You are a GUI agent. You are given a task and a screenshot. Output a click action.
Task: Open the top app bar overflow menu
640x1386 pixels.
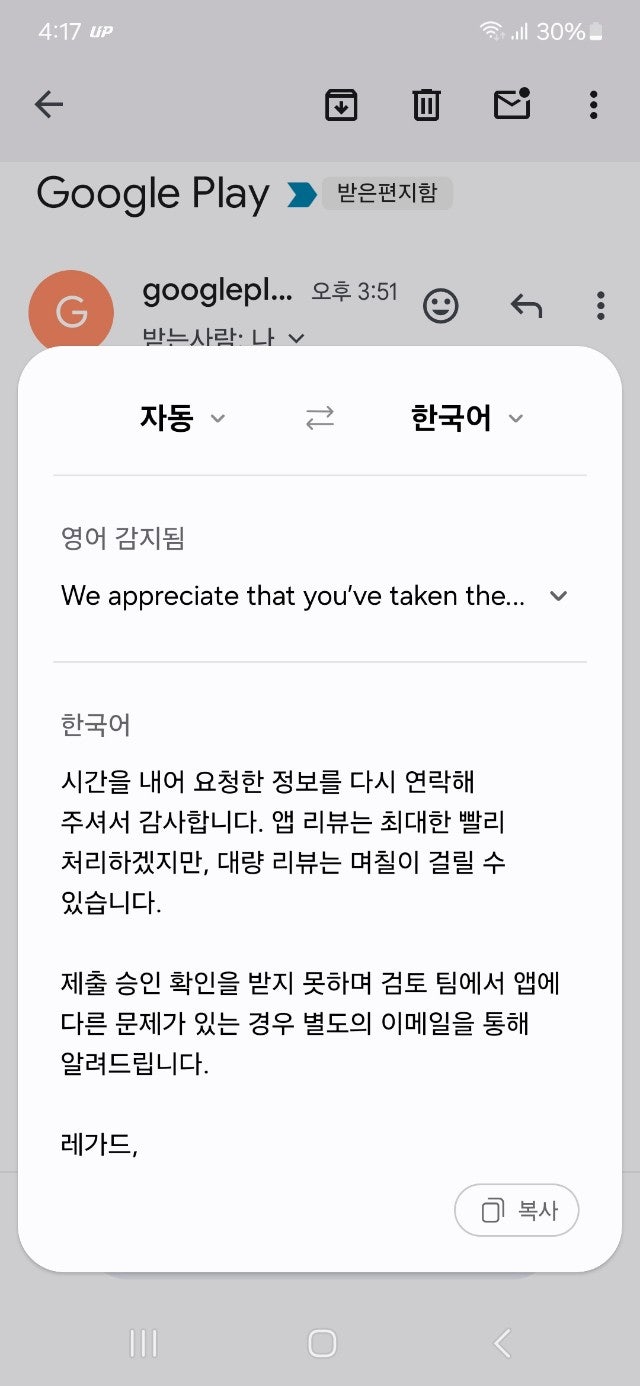(x=594, y=105)
